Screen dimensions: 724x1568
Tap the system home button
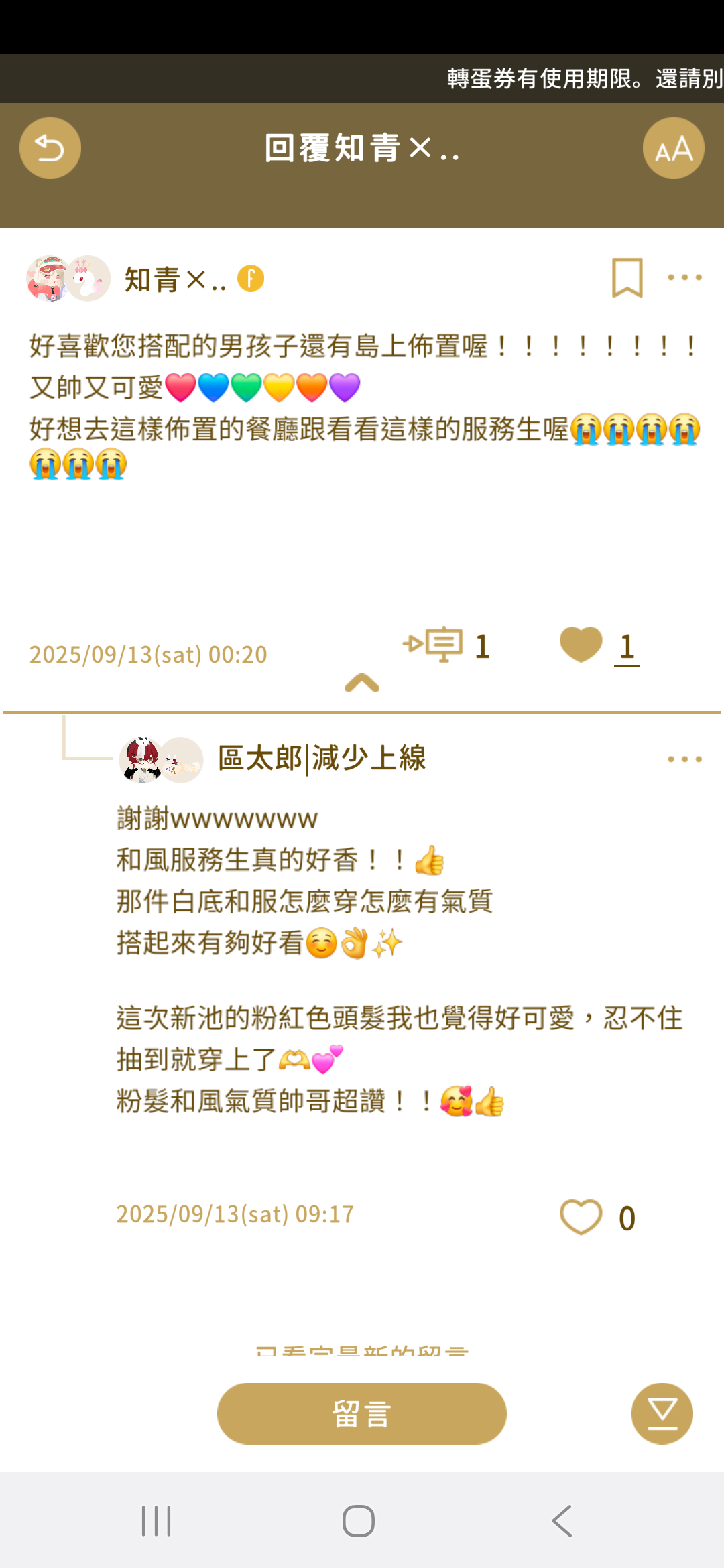359,1521
